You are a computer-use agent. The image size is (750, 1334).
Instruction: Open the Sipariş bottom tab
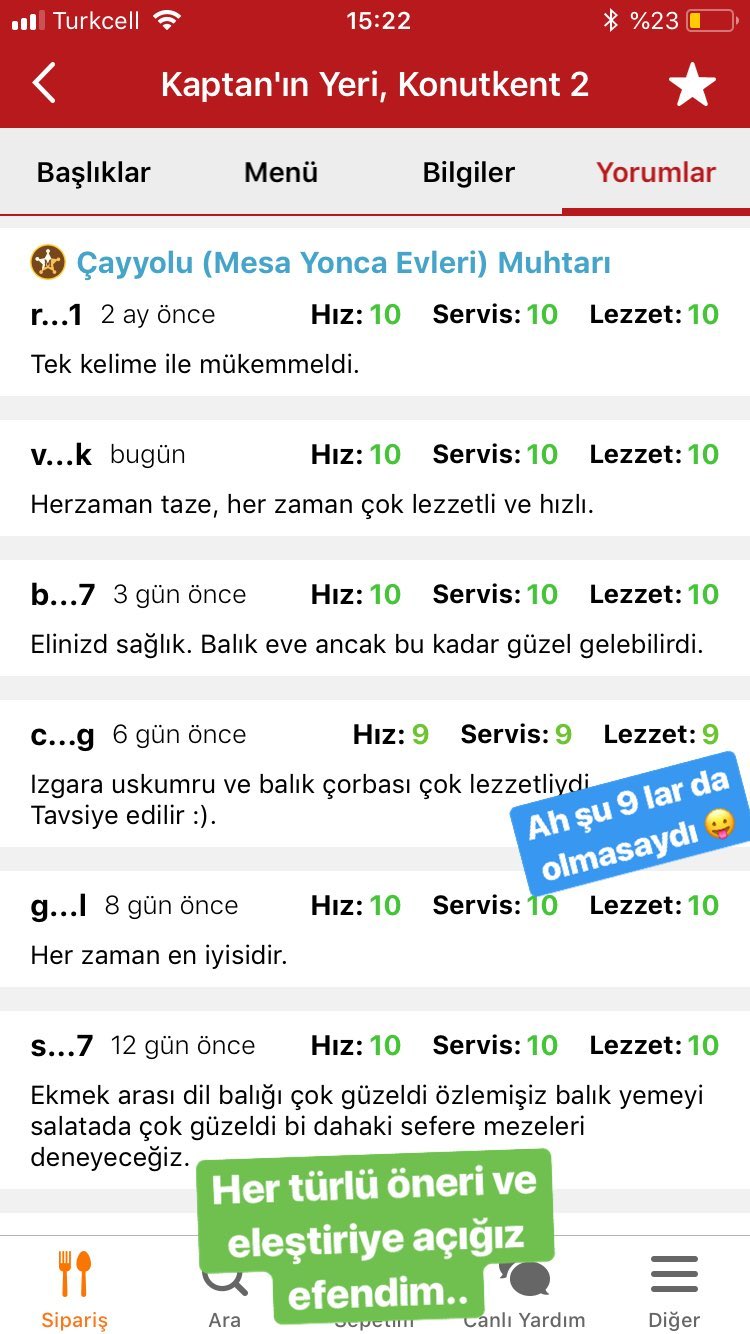pyautogui.click(x=74, y=1288)
